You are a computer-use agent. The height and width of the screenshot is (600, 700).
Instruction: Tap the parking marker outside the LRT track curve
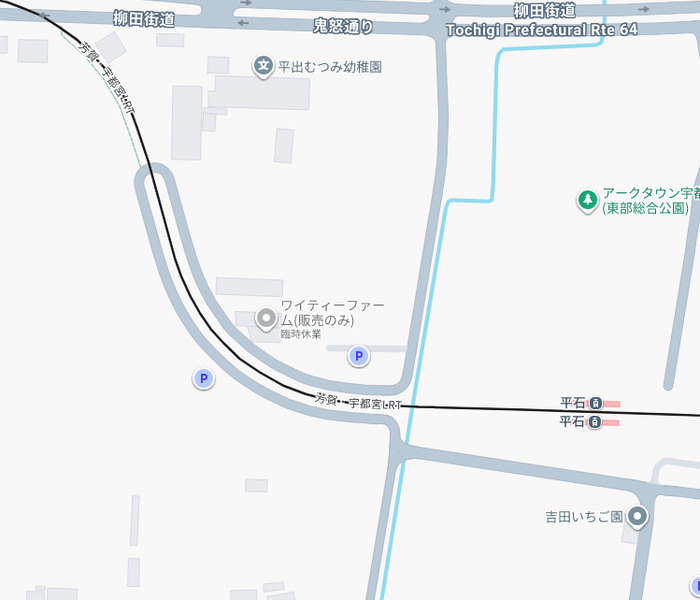[204, 378]
